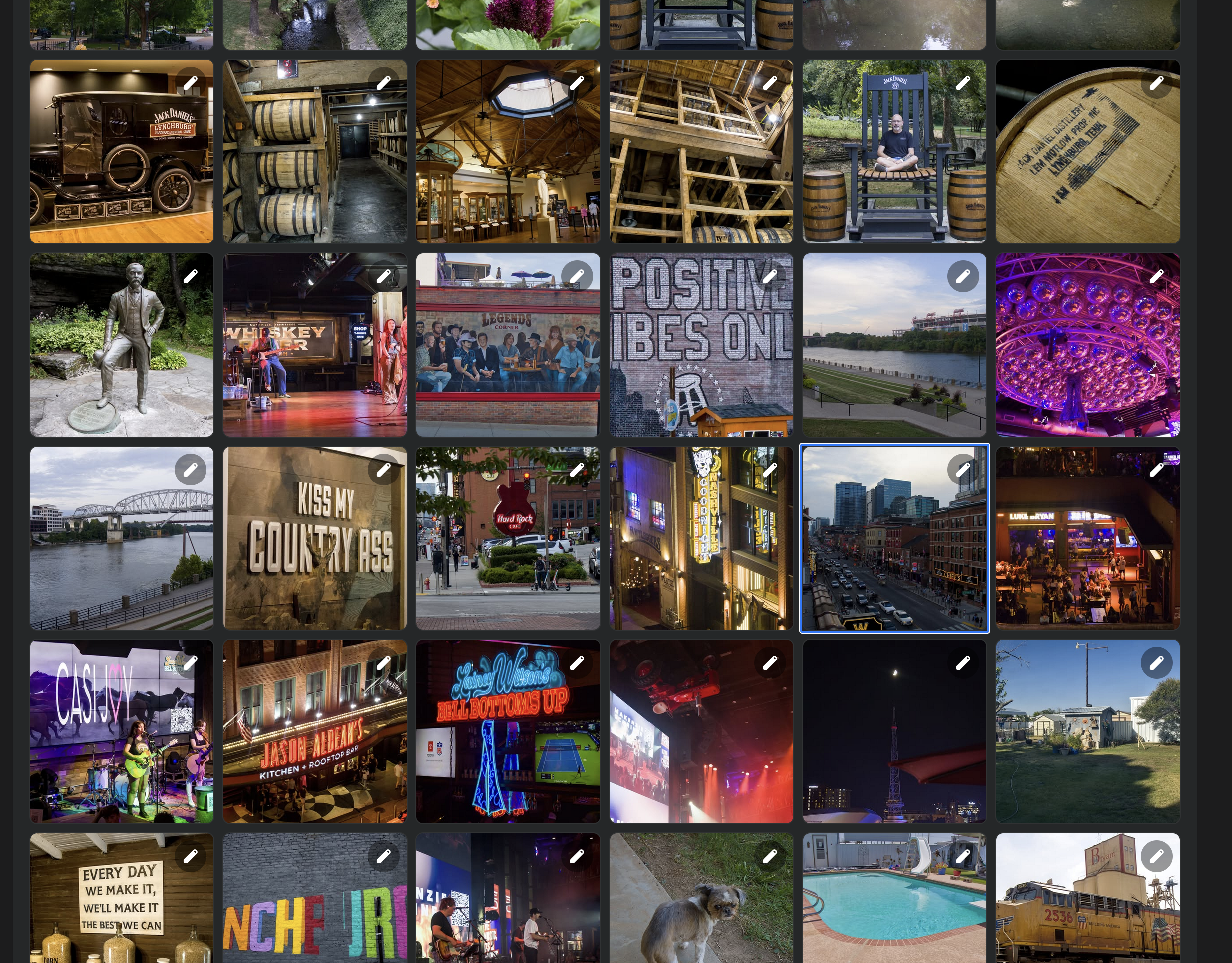Edit the river bridge photo
The image size is (1232, 963).
point(190,470)
